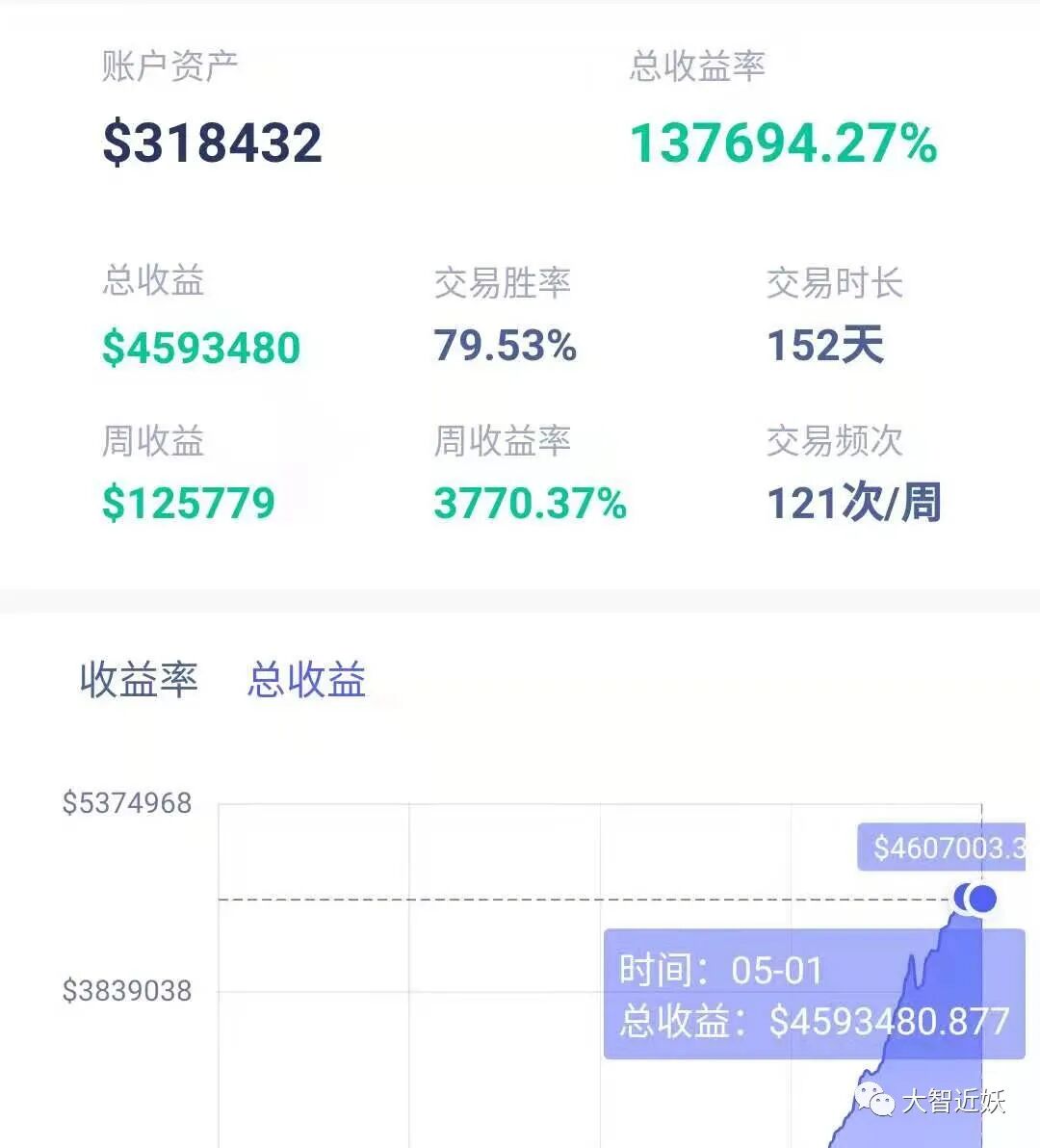
Task: Switch to the 收益率 chart tab
Action: 139,679
